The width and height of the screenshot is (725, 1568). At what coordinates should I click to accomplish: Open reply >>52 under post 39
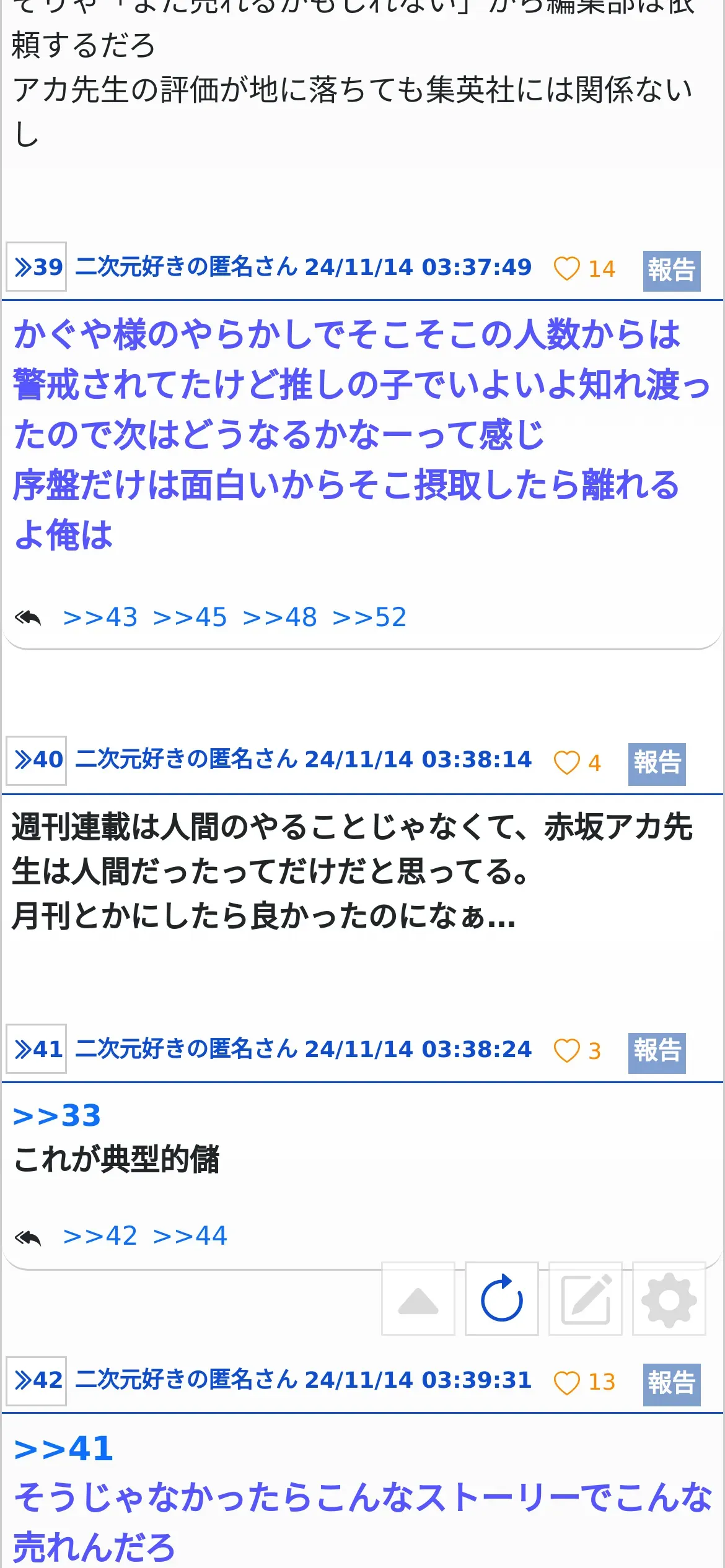(x=370, y=617)
